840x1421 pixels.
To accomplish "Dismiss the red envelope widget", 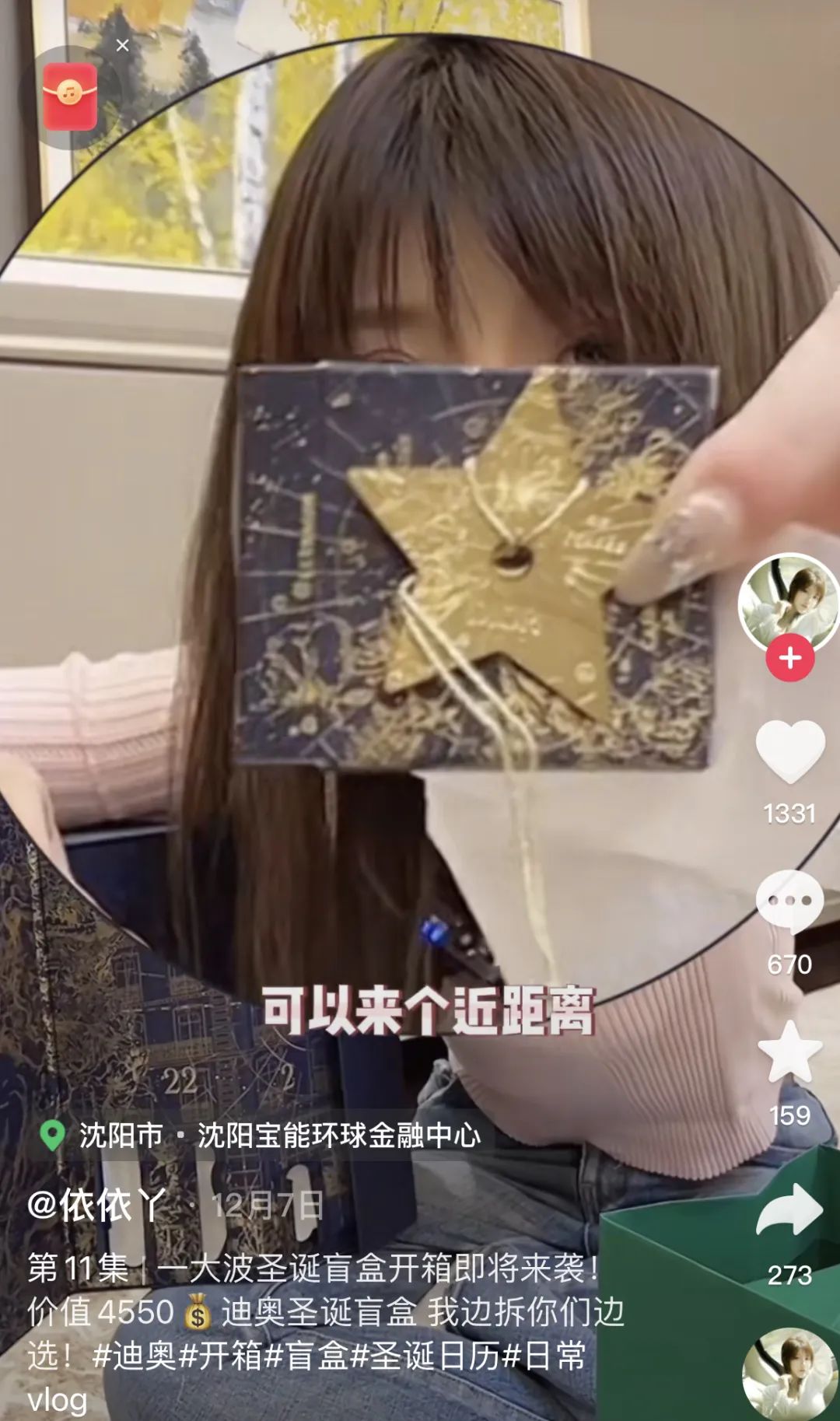I will (122, 46).
